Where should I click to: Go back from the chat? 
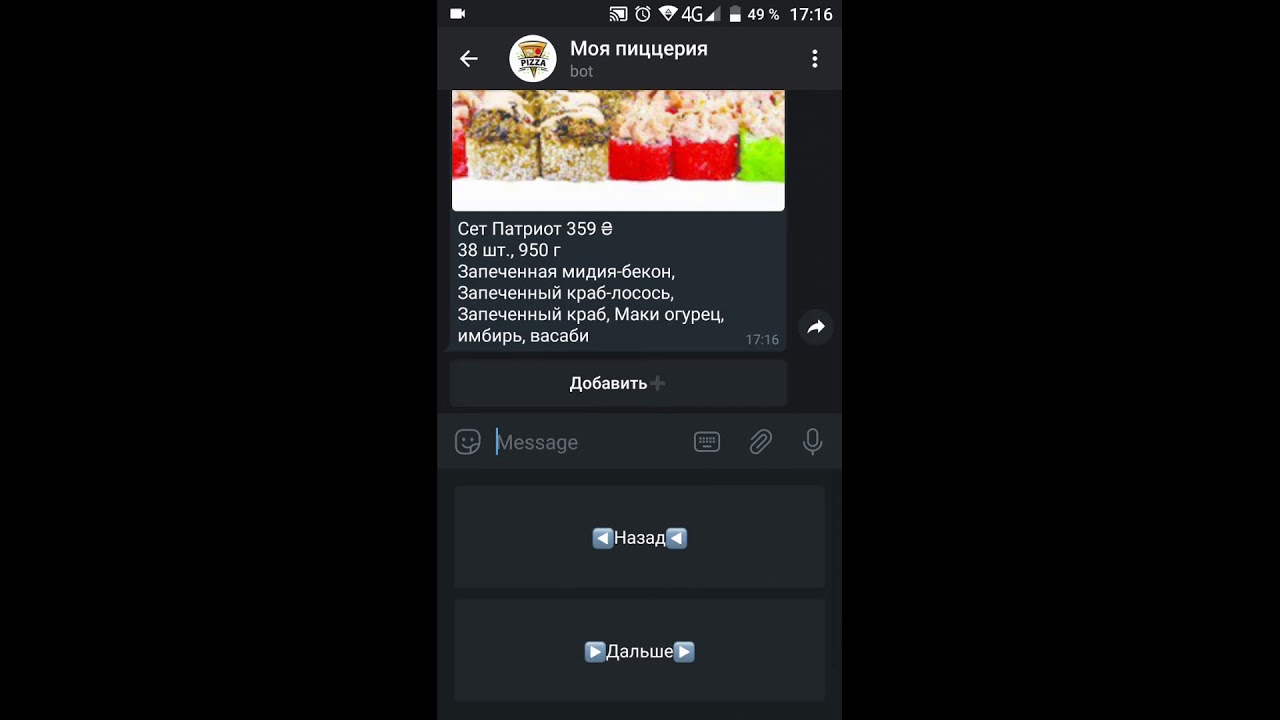(468, 59)
